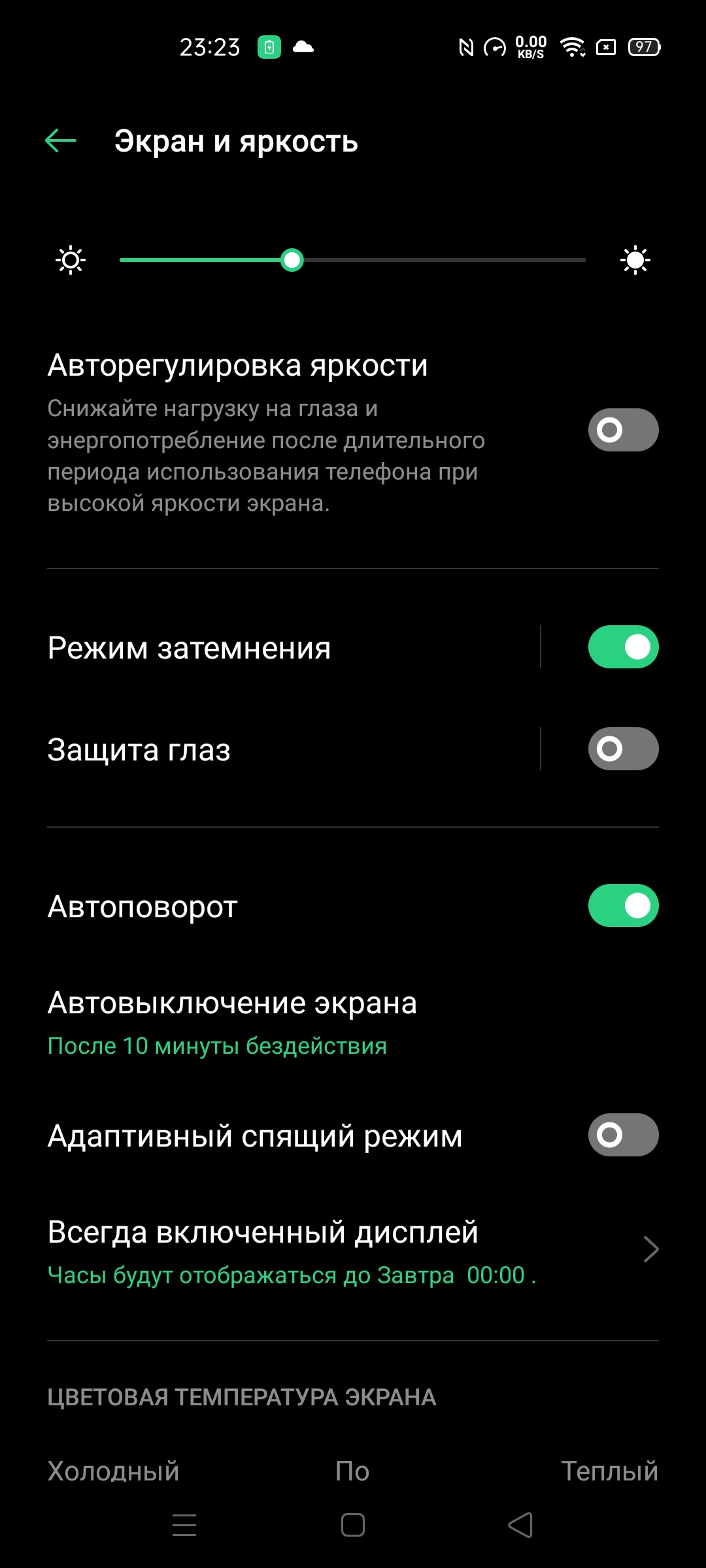Go back from Экран и яркость

point(61,140)
